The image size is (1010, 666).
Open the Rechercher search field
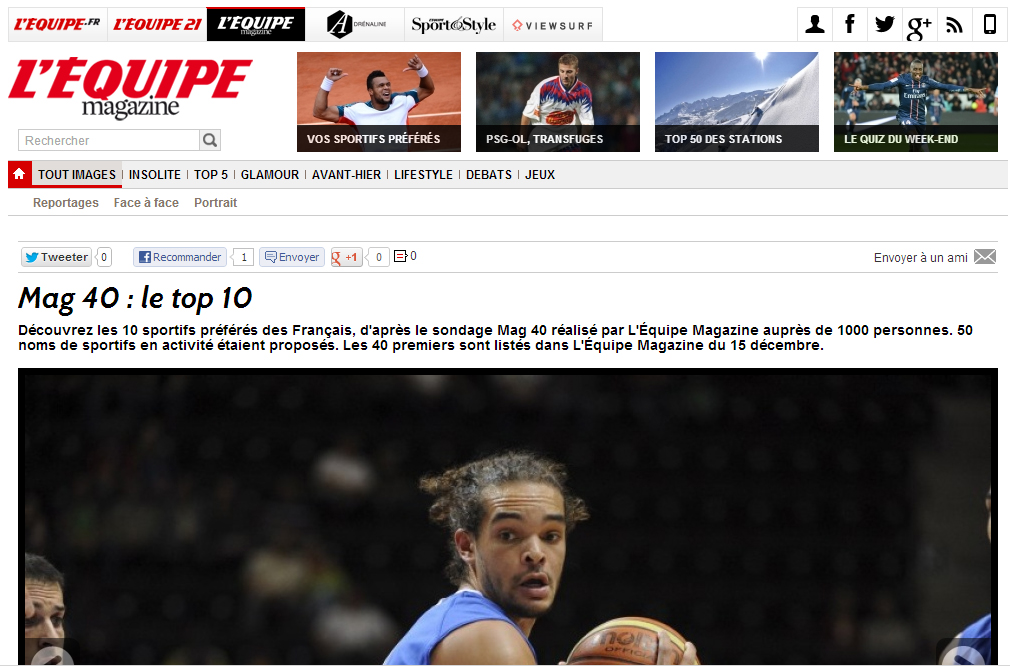pos(108,140)
